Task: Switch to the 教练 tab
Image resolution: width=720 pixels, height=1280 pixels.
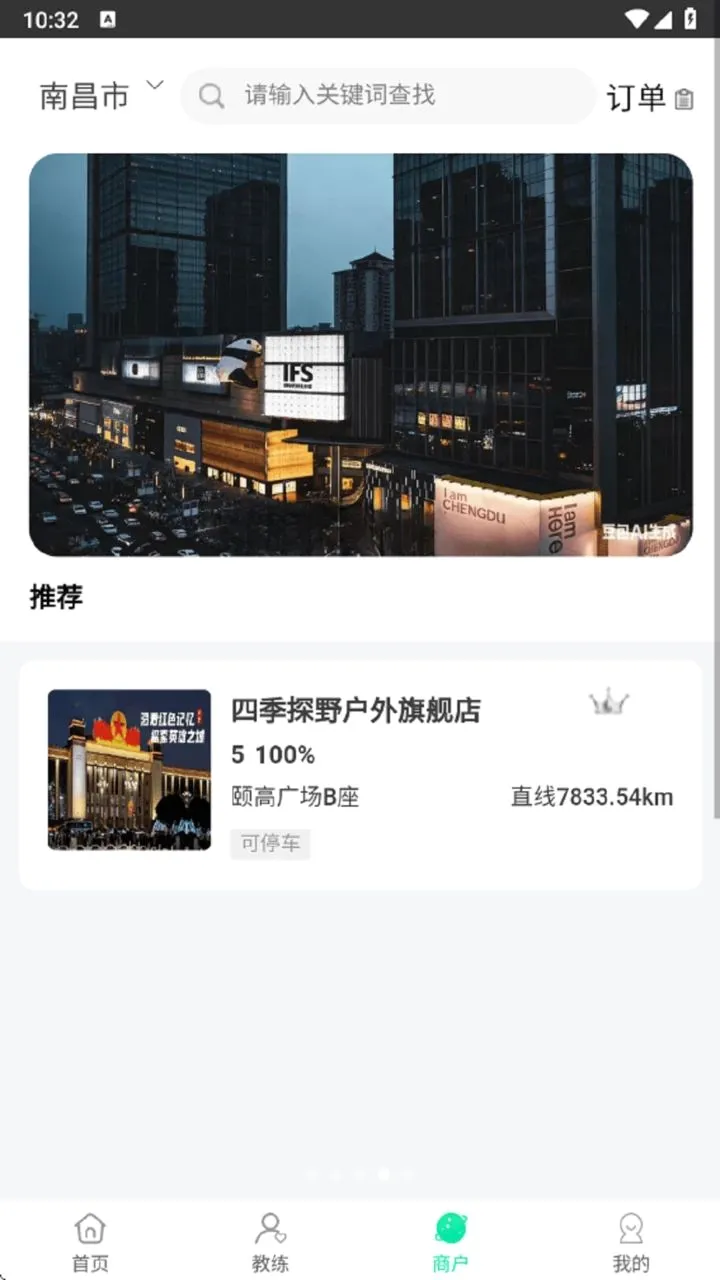Action: (x=270, y=1242)
